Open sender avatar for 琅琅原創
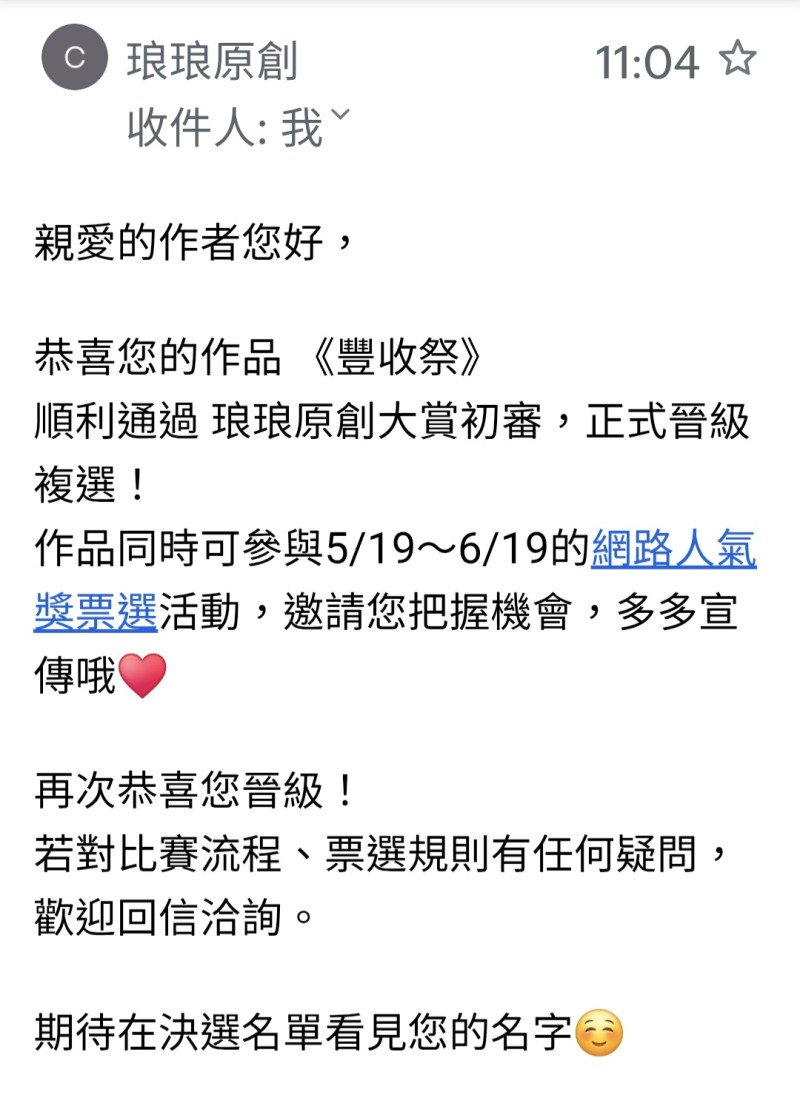 [x=74, y=60]
